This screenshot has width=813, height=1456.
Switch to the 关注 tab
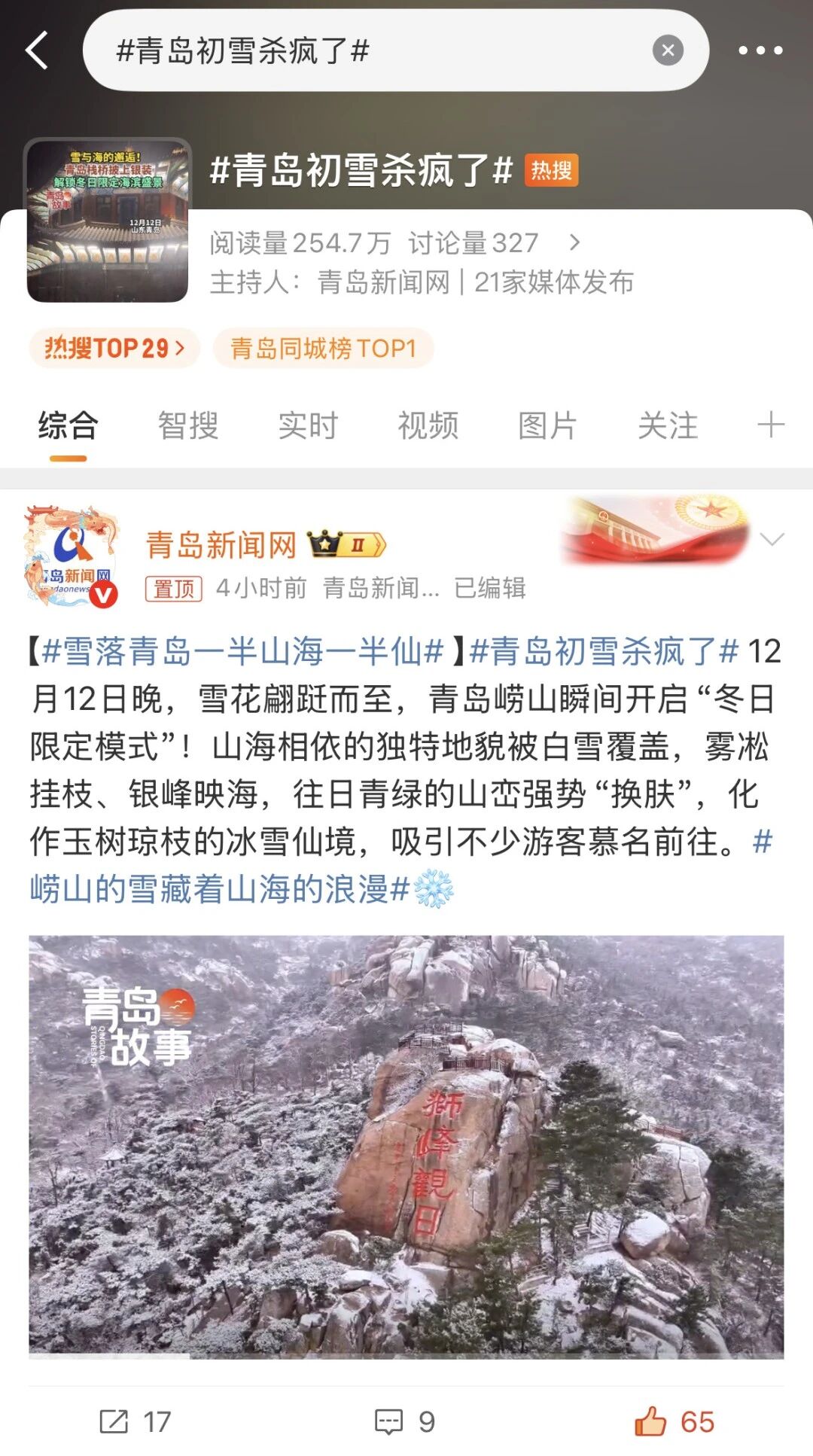(x=668, y=425)
